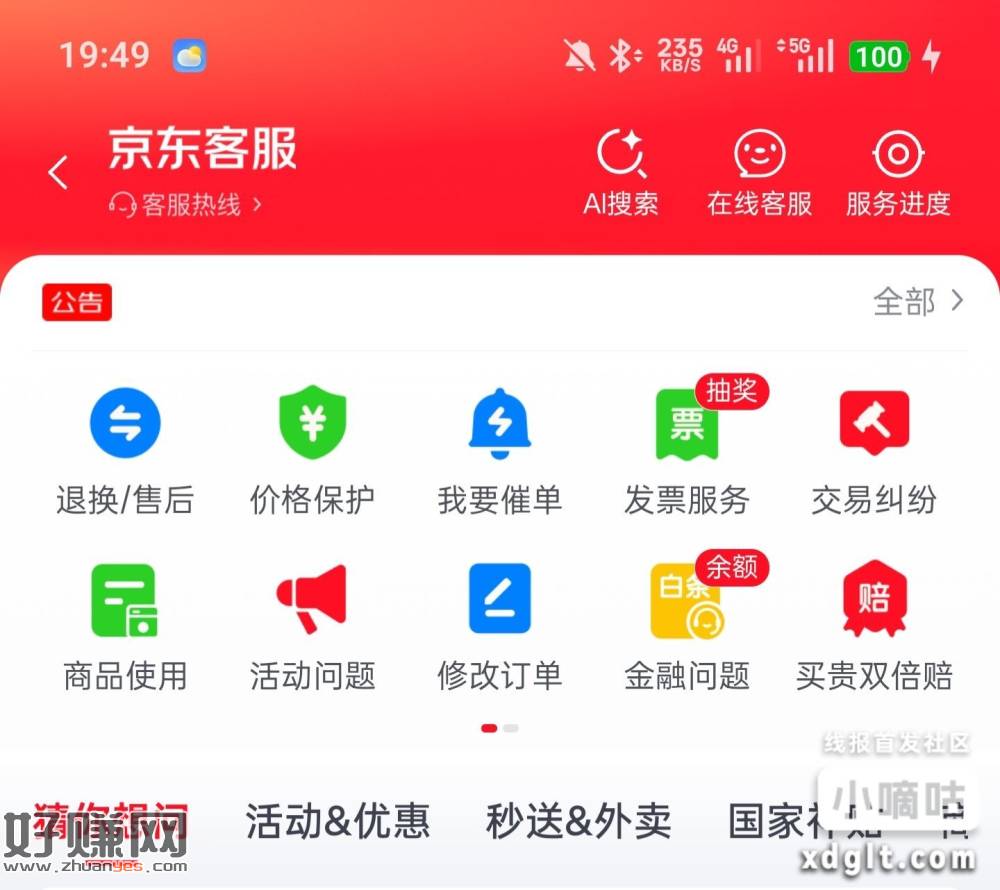
Task: Open 退换/售后 service
Action: (x=125, y=450)
